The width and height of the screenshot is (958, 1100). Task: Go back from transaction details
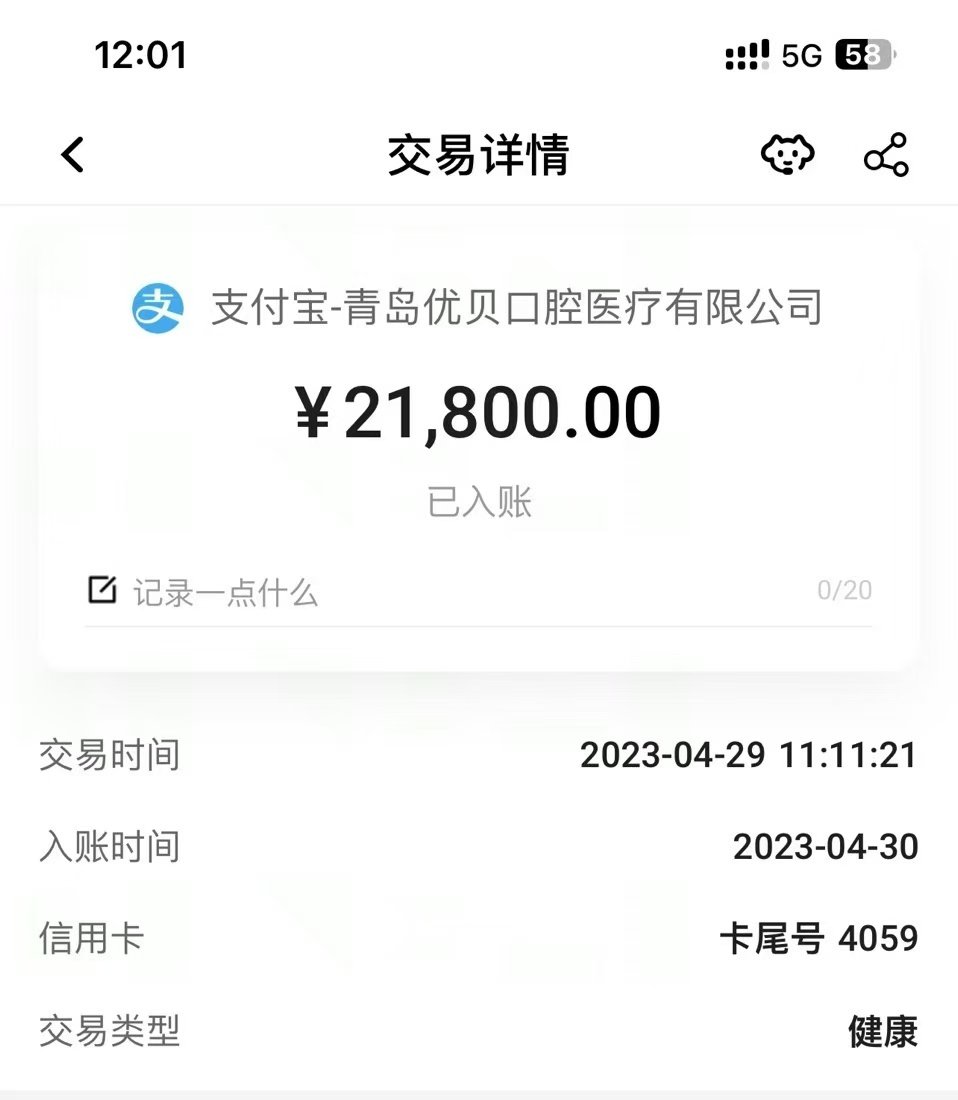point(73,155)
